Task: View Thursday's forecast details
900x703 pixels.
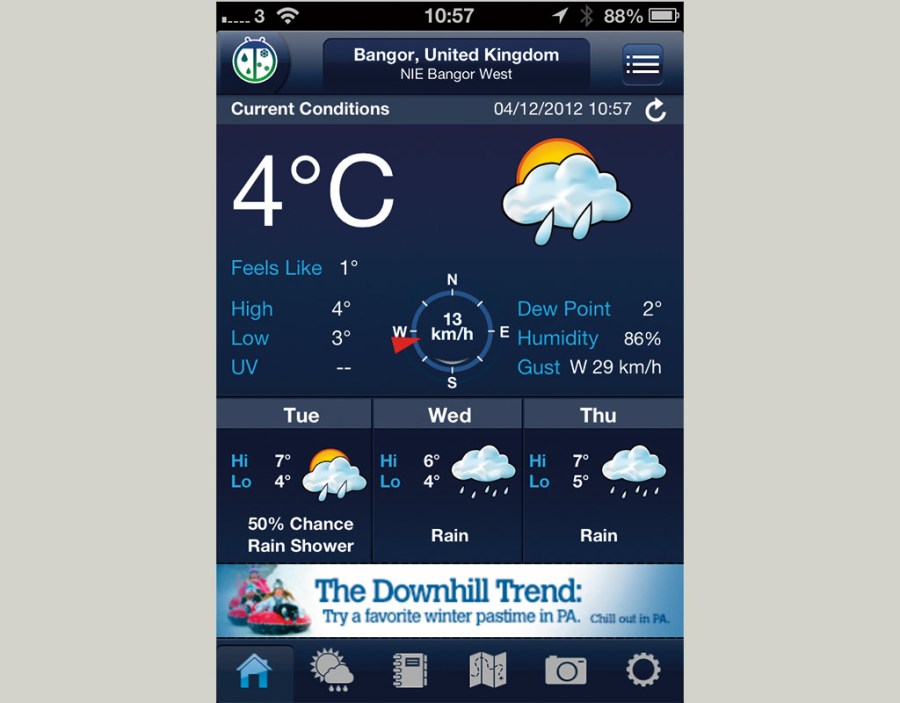Action: click(x=601, y=480)
